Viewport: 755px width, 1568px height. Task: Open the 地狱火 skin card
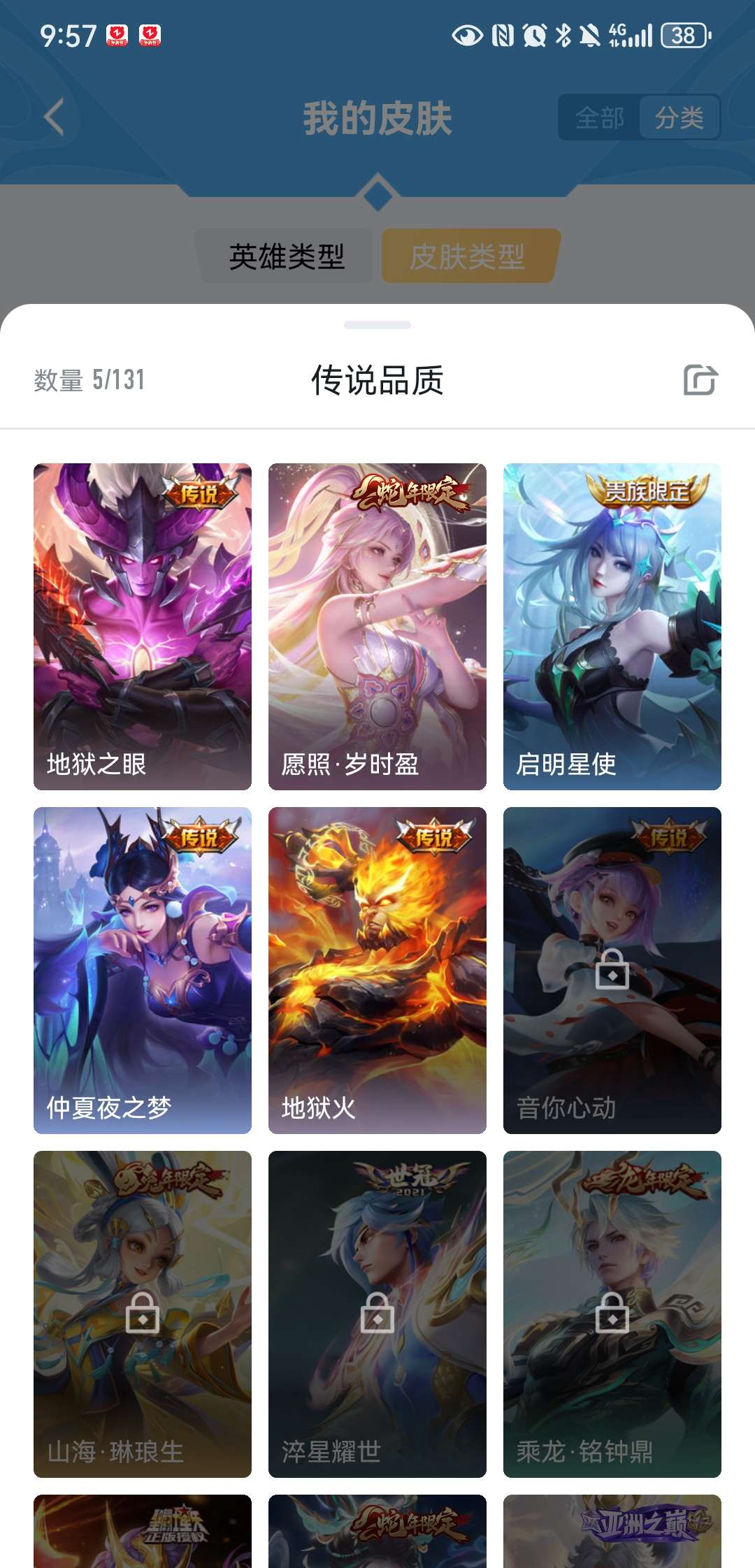point(377,970)
